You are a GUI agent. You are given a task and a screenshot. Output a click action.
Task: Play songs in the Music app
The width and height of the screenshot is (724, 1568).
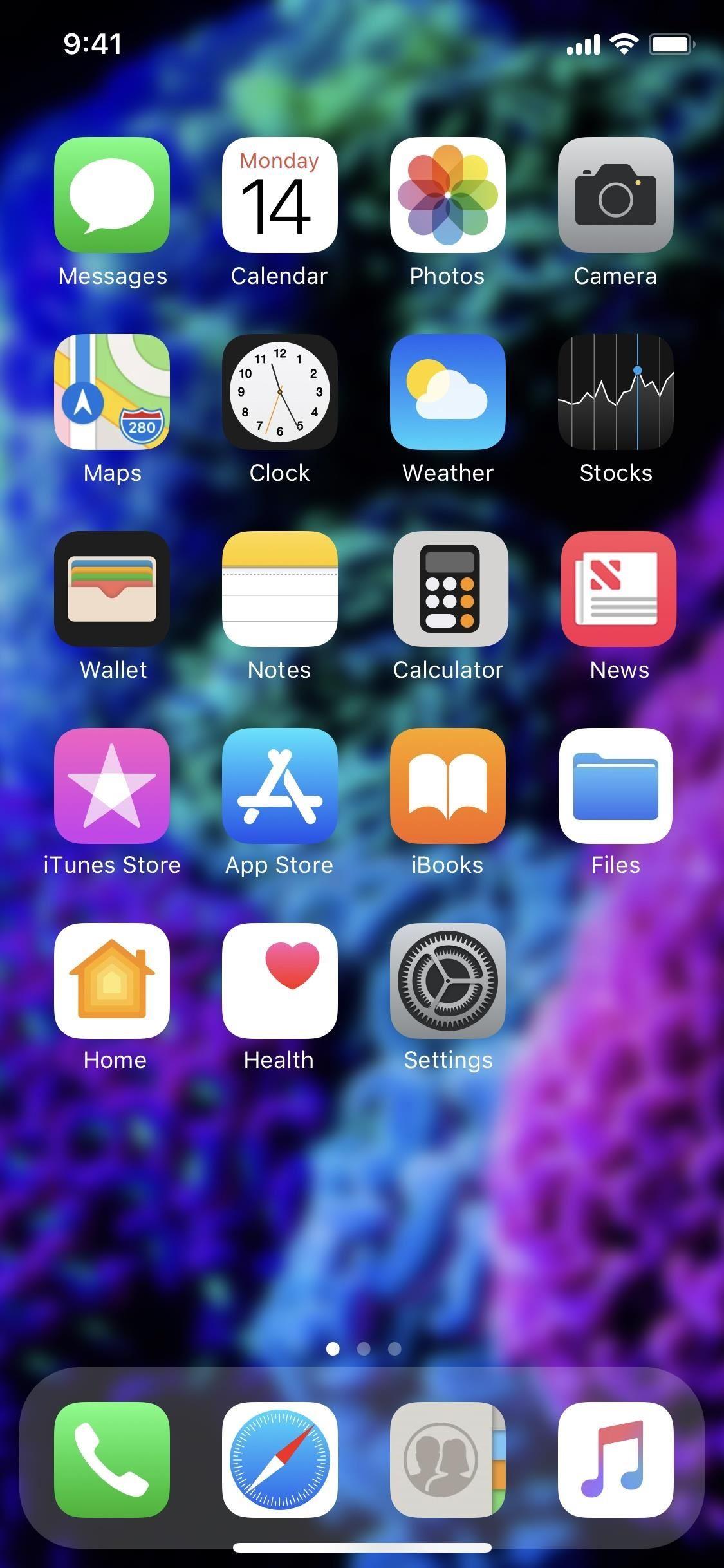click(x=615, y=1461)
